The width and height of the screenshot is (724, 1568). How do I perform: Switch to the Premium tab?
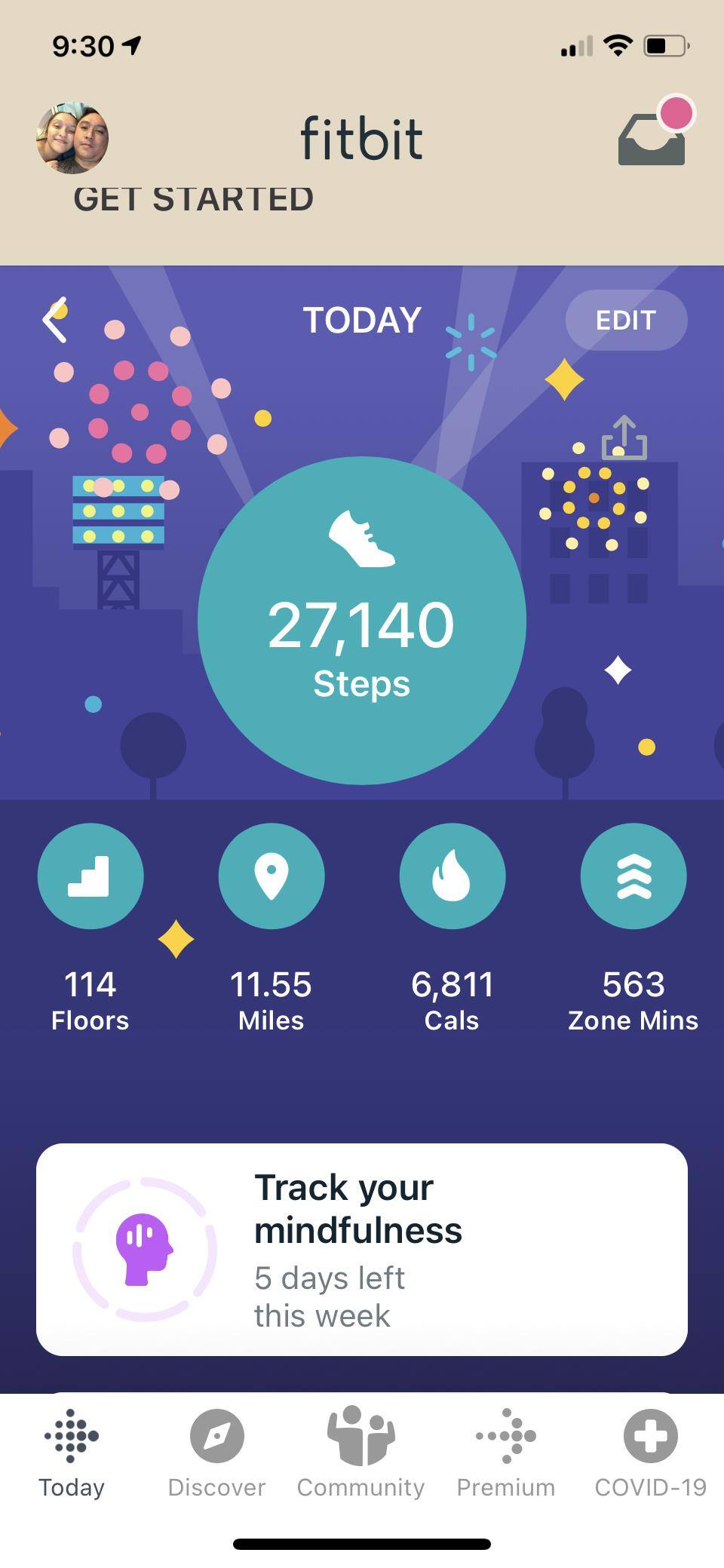[x=506, y=1453]
